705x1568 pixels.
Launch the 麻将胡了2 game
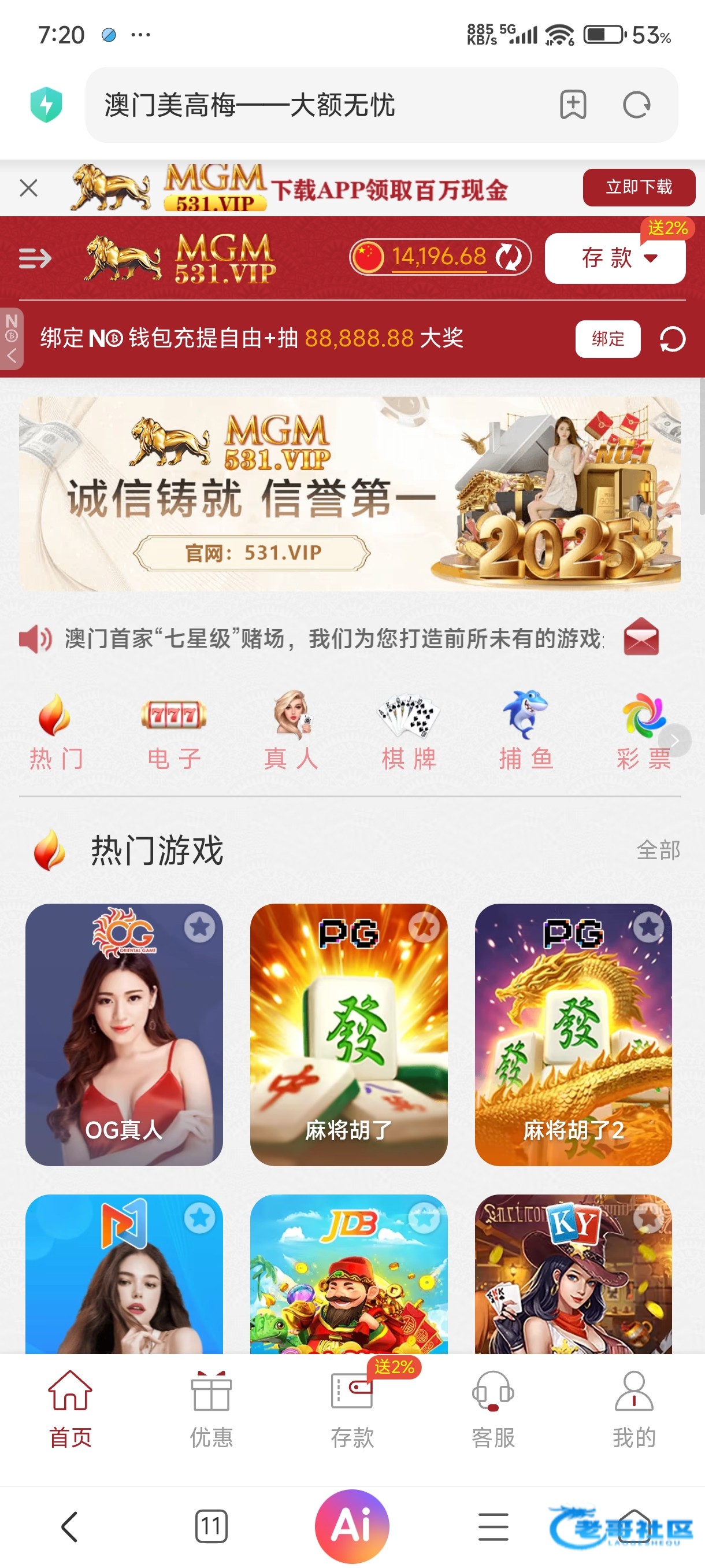pyautogui.click(x=573, y=1035)
